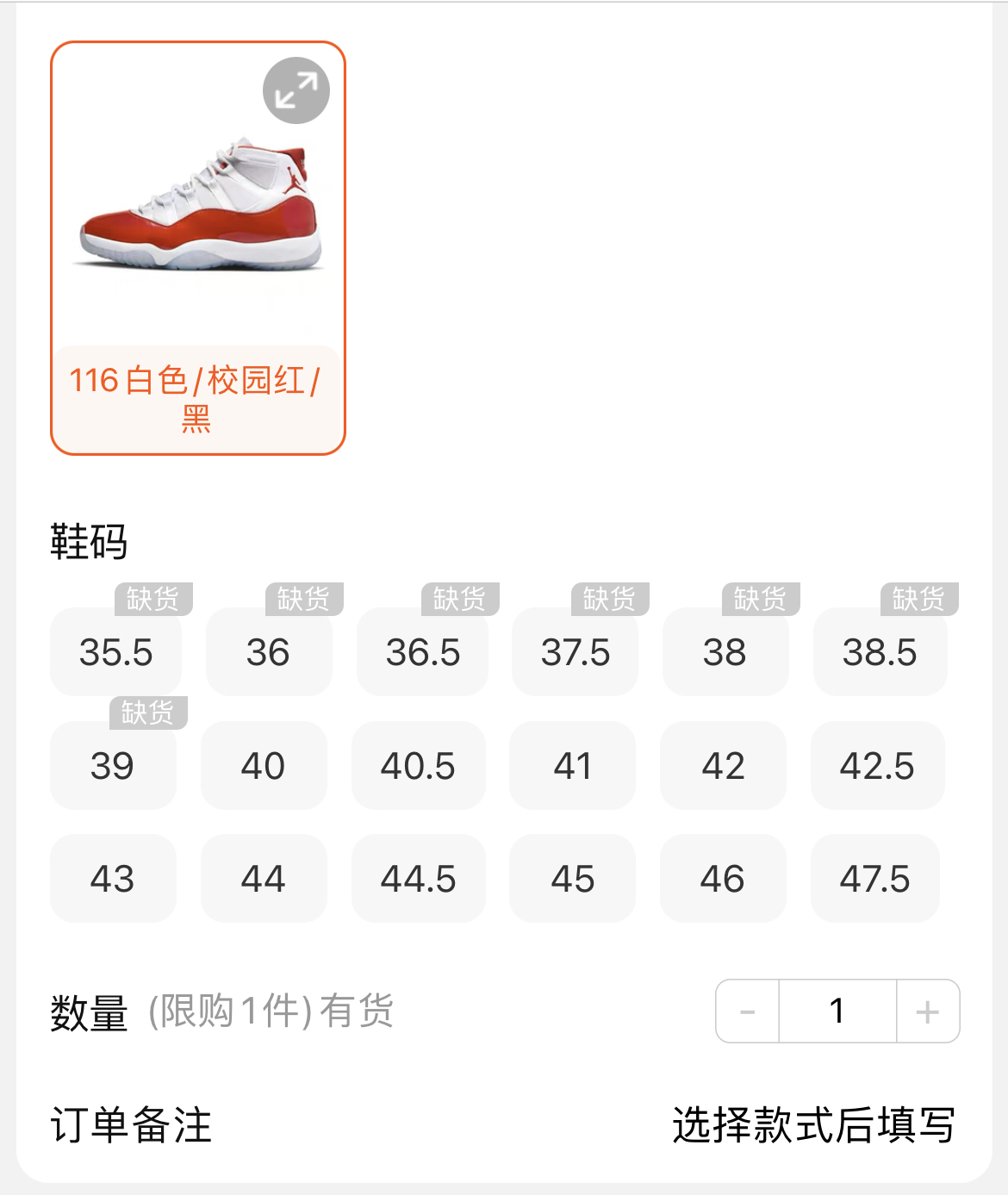Image resolution: width=1008 pixels, height=1195 pixels.
Task: Select shoe size 44.5
Action: (418, 879)
